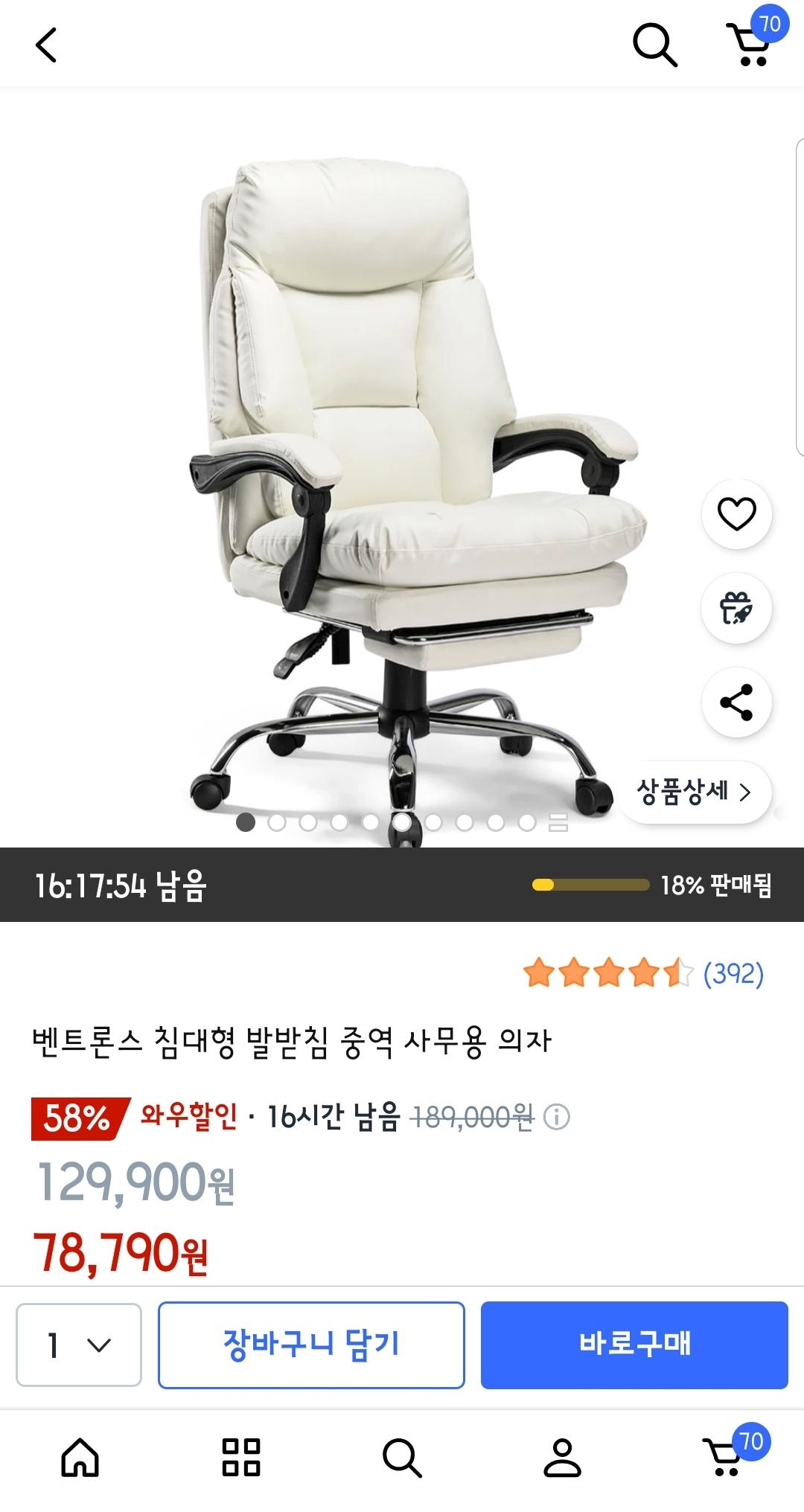Show price info next to 189,000원
The width and height of the screenshot is (804, 1512).
[x=558, y=1117]
